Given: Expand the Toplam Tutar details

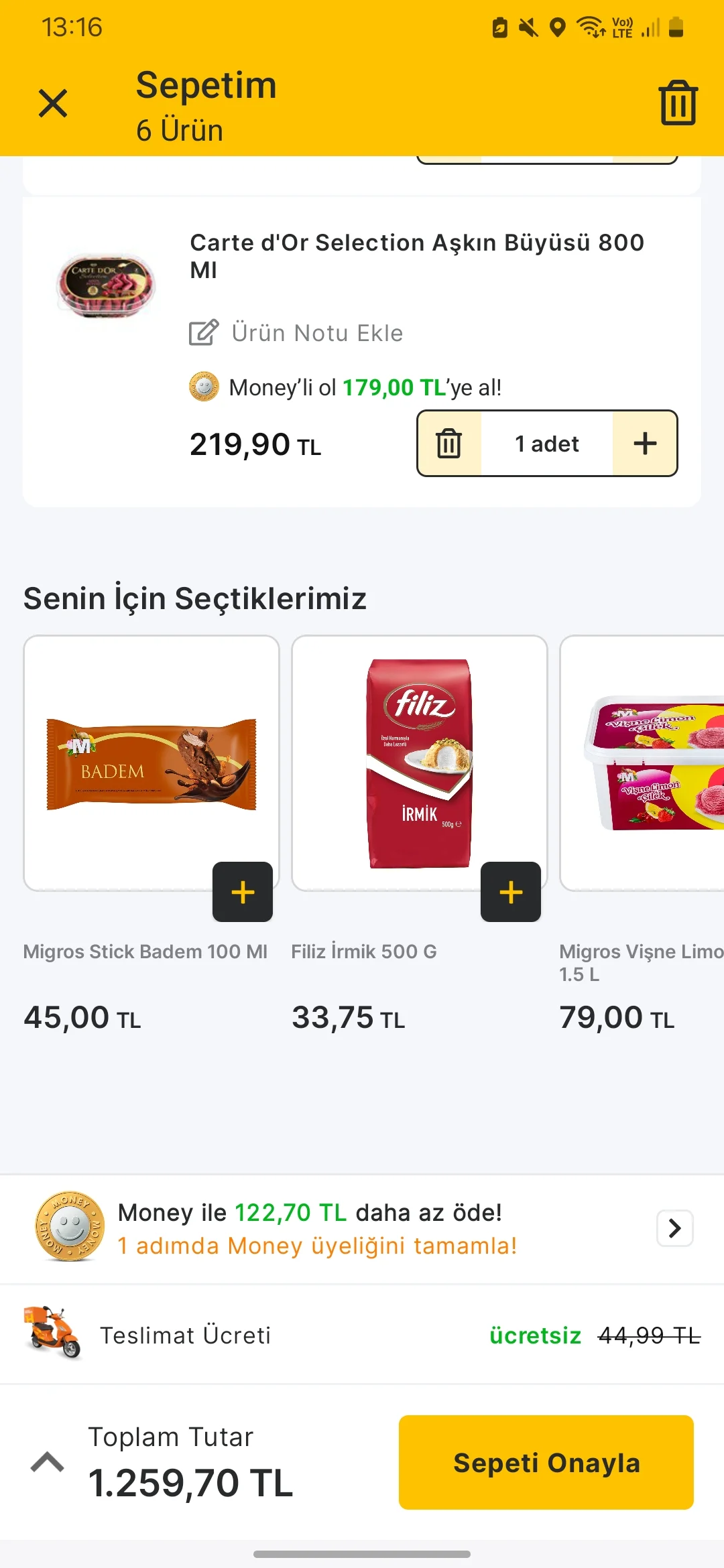Looking at the screenshot, I should coord(48,1461).
